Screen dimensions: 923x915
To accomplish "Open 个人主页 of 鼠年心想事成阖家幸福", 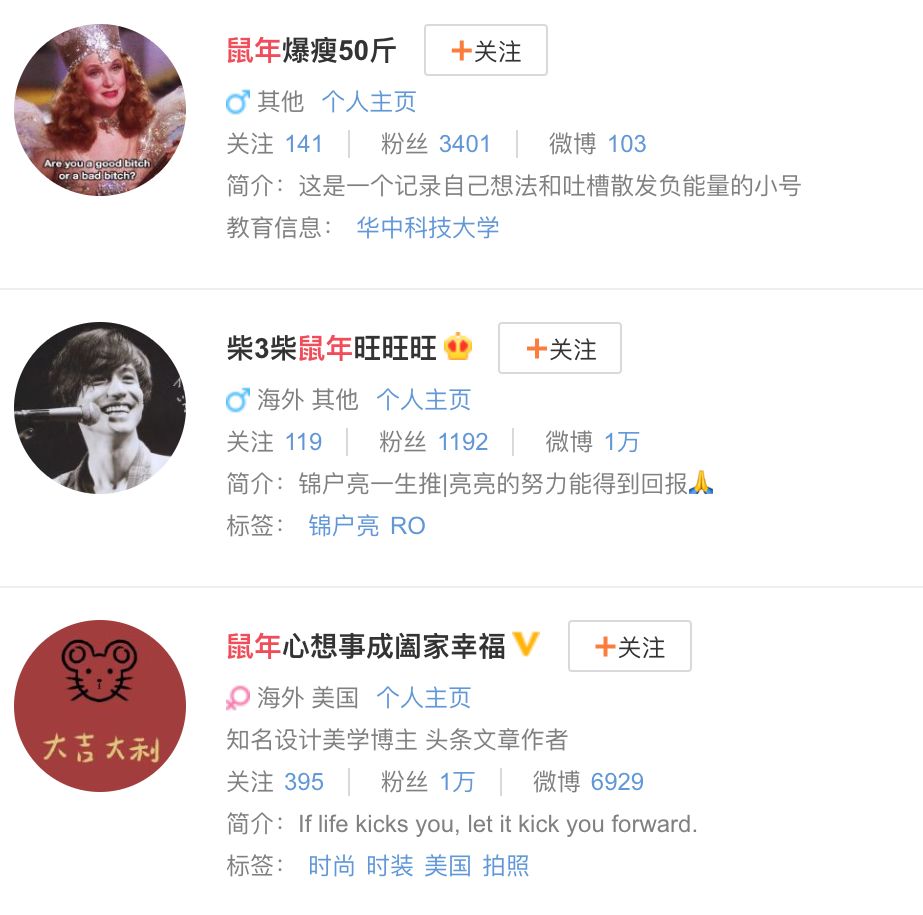I will (x=423, y=698).
